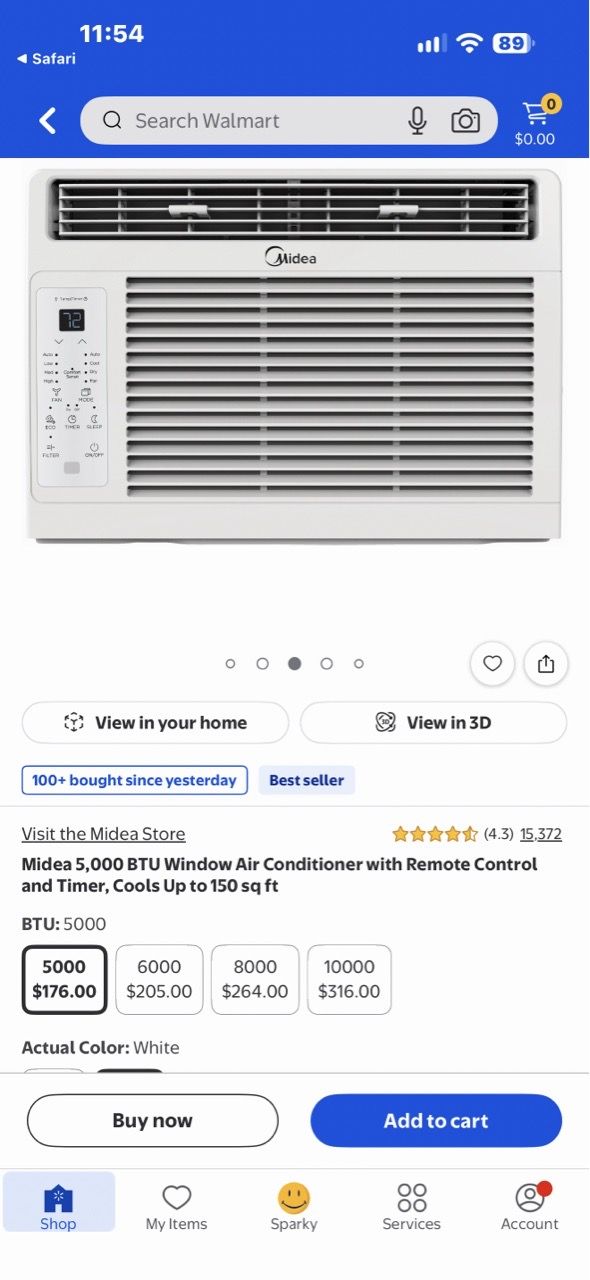Switch to the My Items tab
The height and width of the screenshot is (1280, 590).
(x=176, y=1206)
